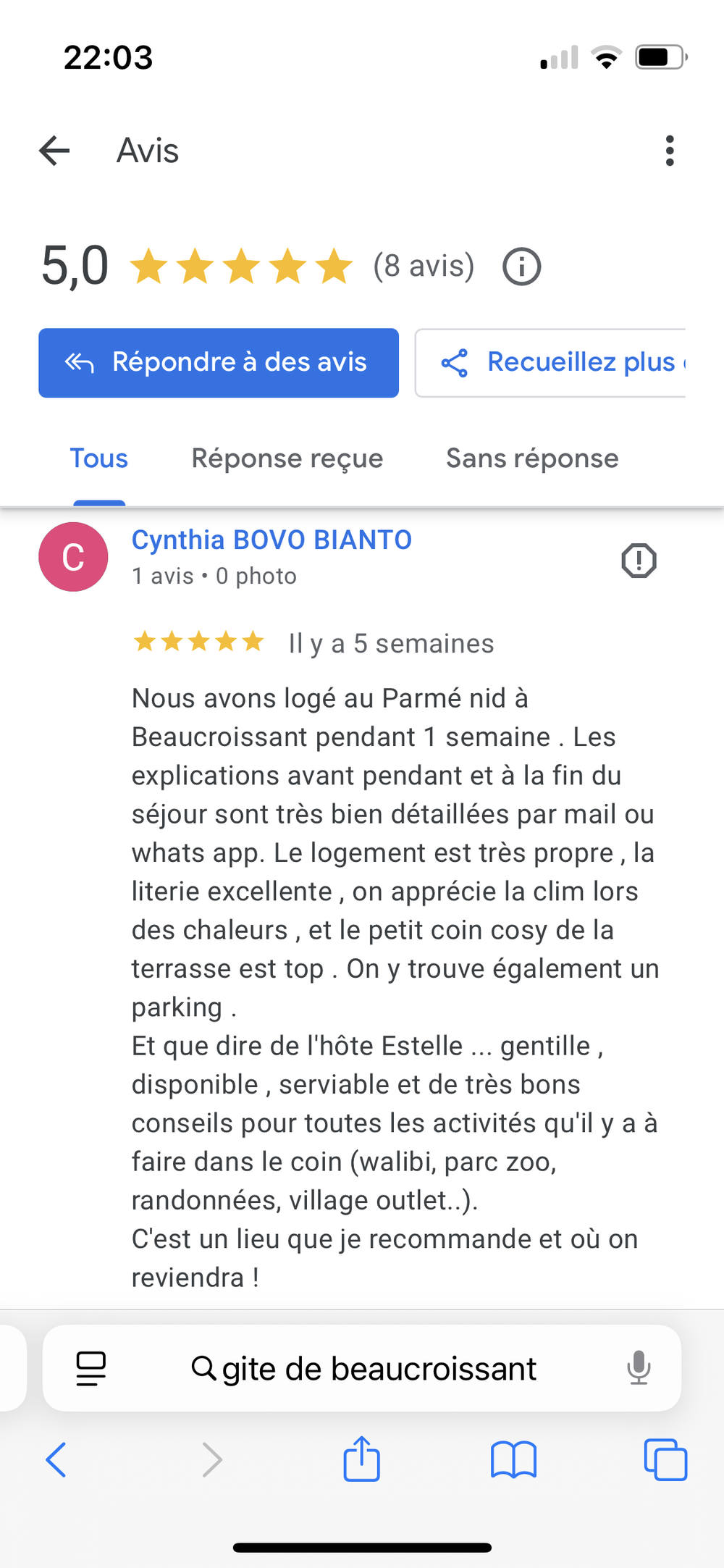Share this page from the browser toolbar
This screenshot has height=1568, width=724.
point(361,1459)
